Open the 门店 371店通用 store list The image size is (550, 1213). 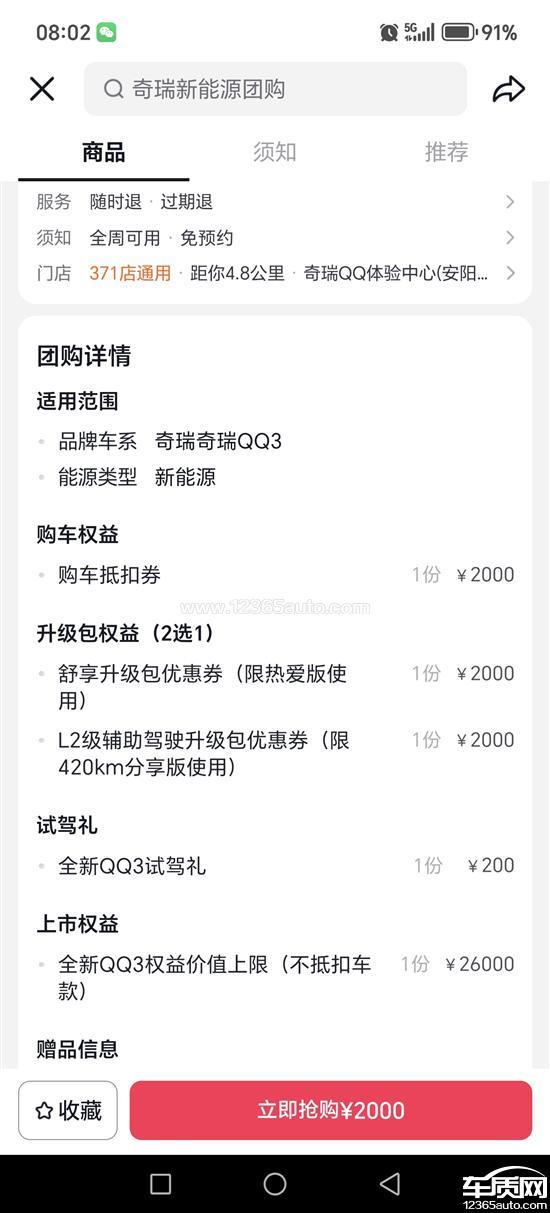[275, 273]
